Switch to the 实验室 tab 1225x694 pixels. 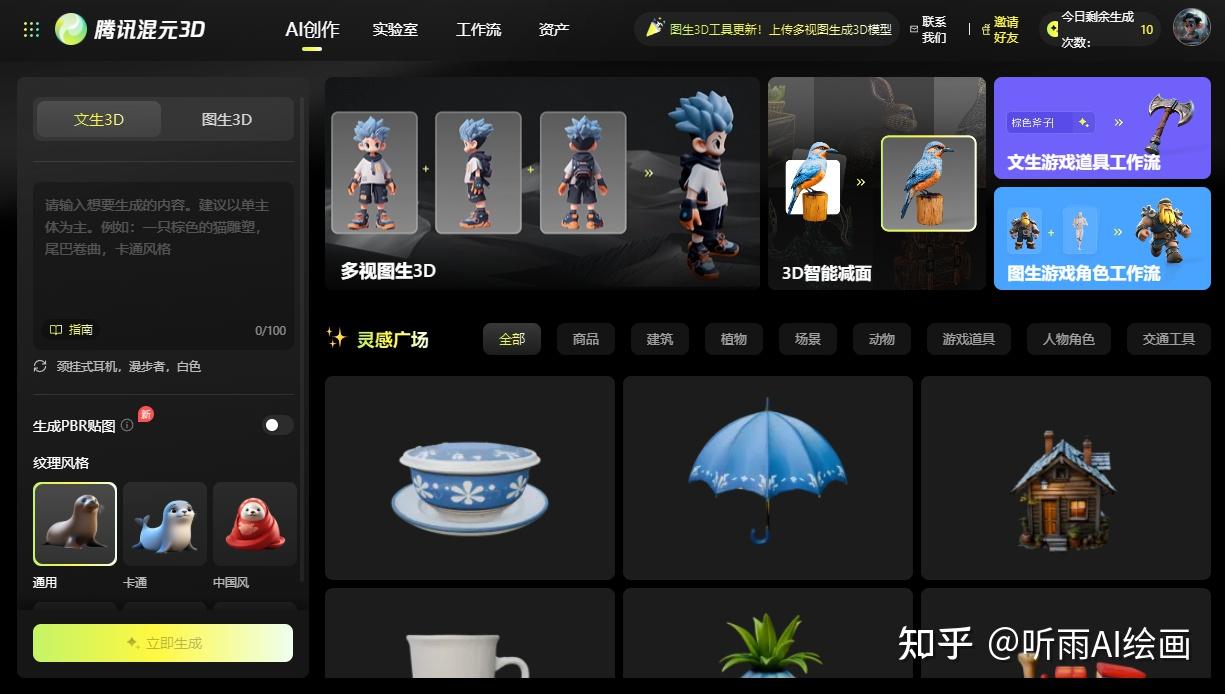tap(395, 30)
